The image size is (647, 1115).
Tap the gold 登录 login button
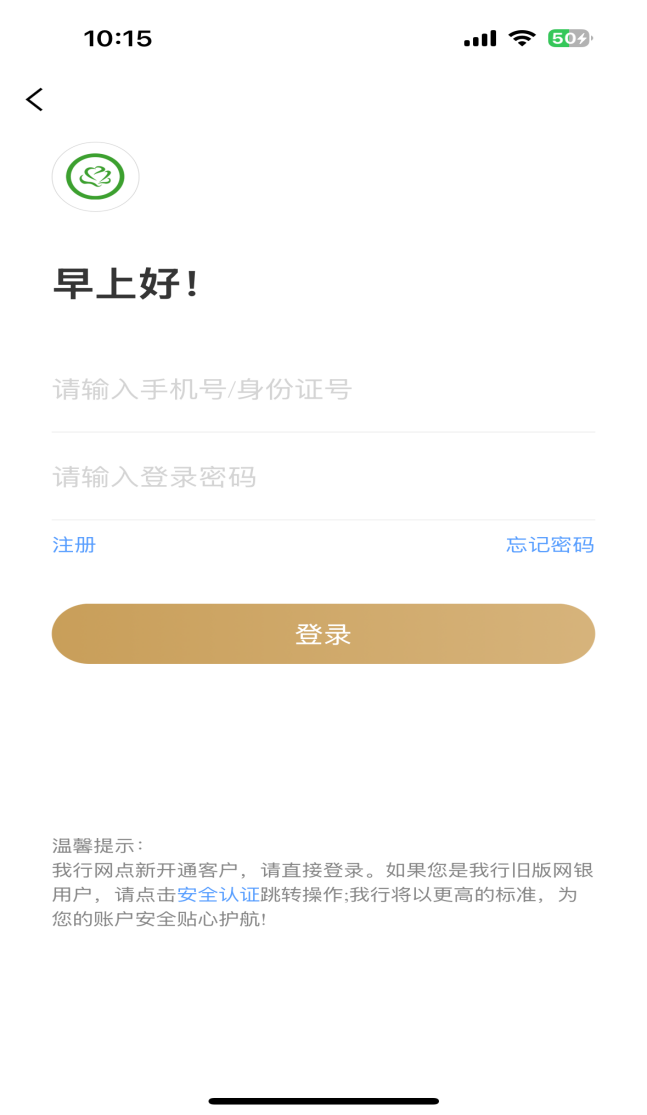pyautogui.click(x=323, y=634)
